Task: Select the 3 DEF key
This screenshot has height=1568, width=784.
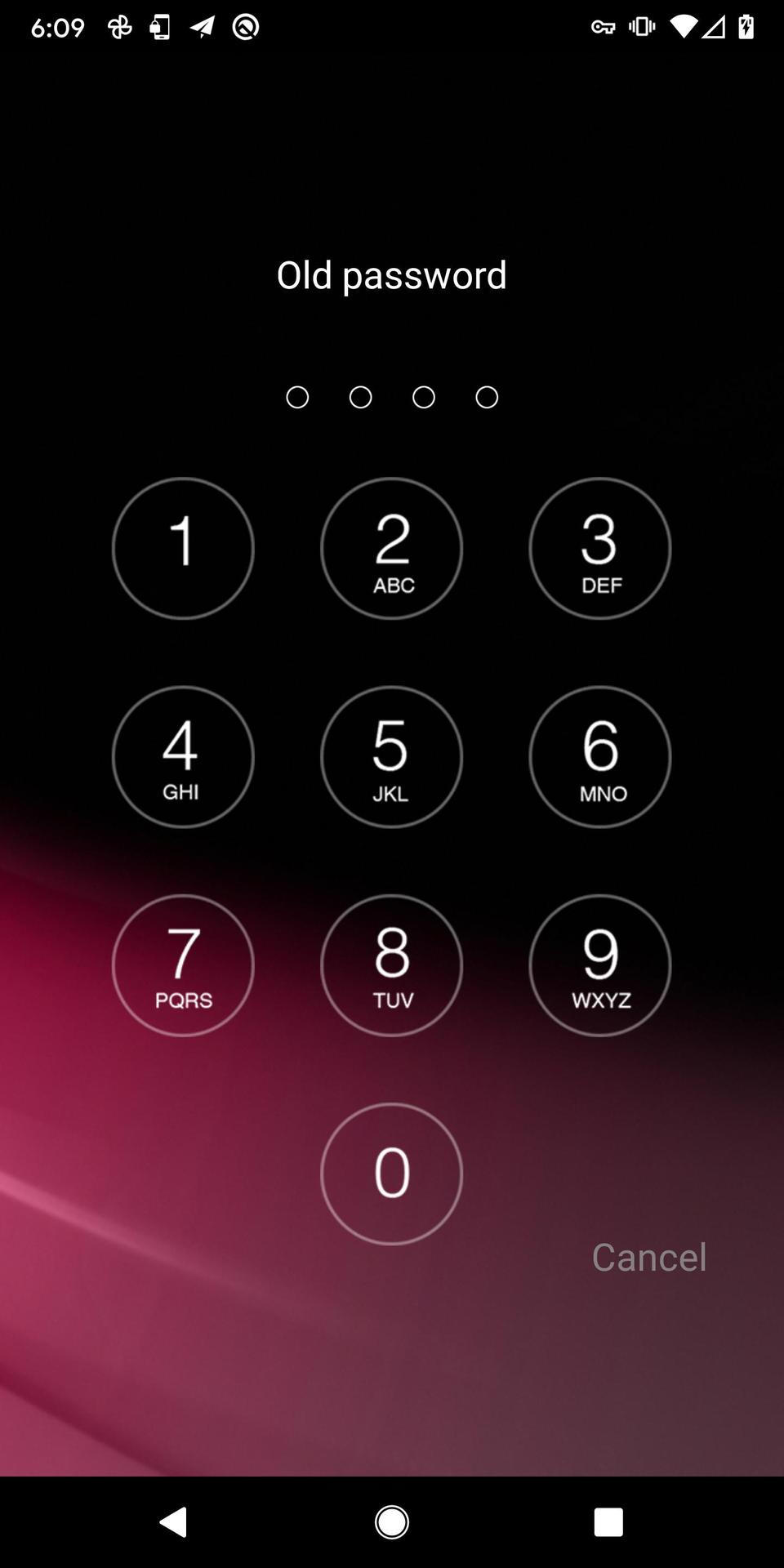Action: click(600, 548)
